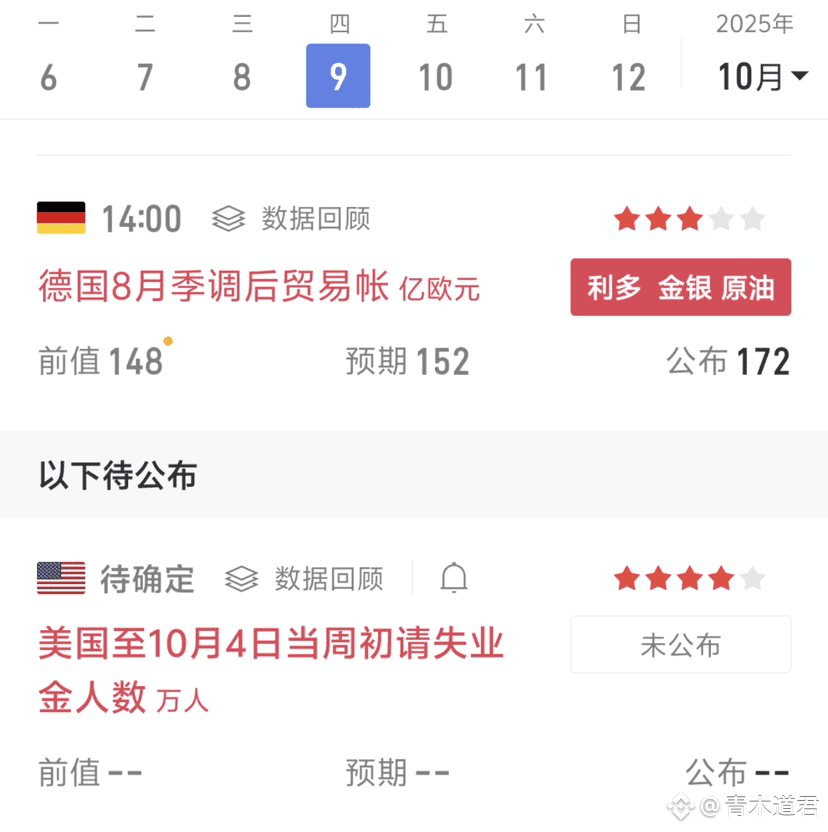View 数据回顾 for US jobless claims
The height and width of the screenshot is (832, 828).
click(x=305, y=578)
